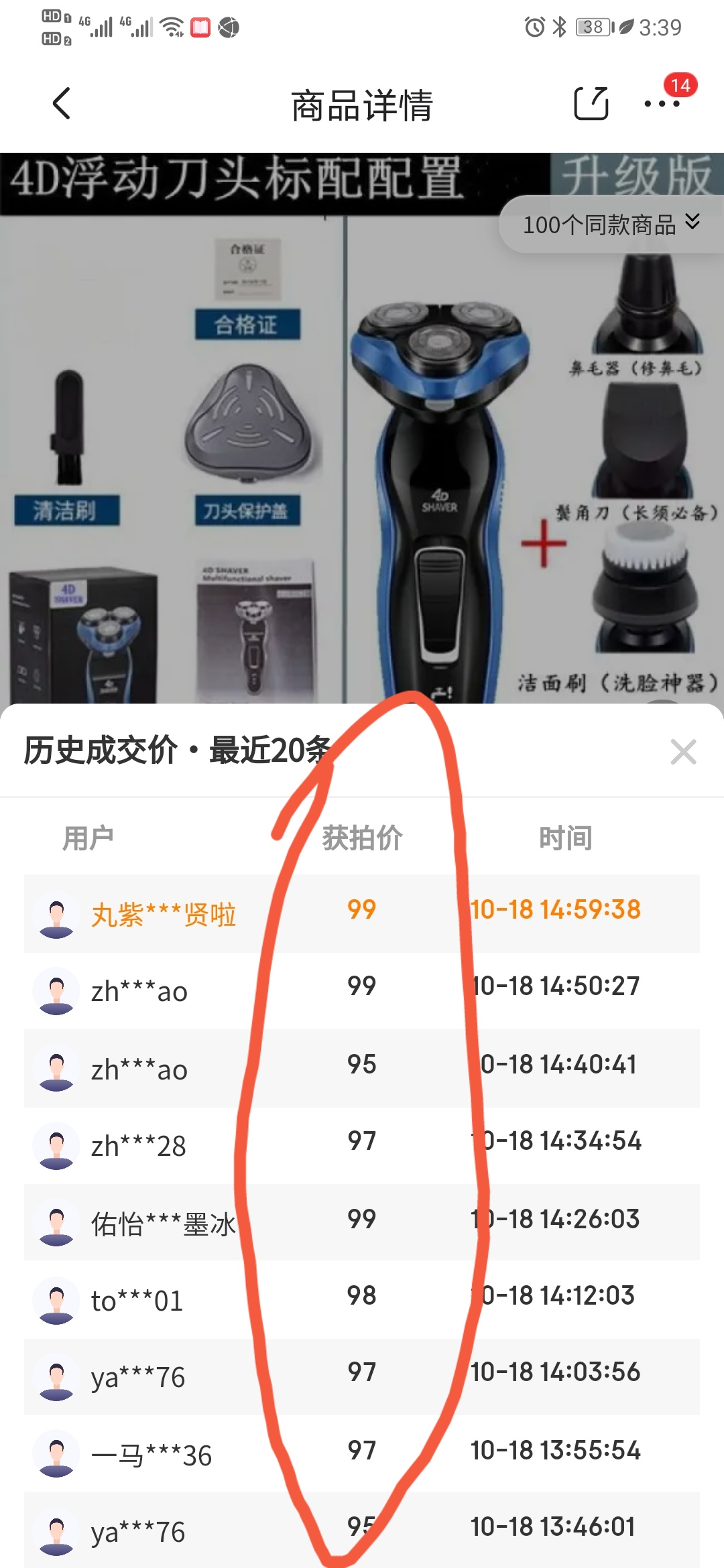
Task: Close the 历史成交价 panel
Action: (x=684, y=752)
